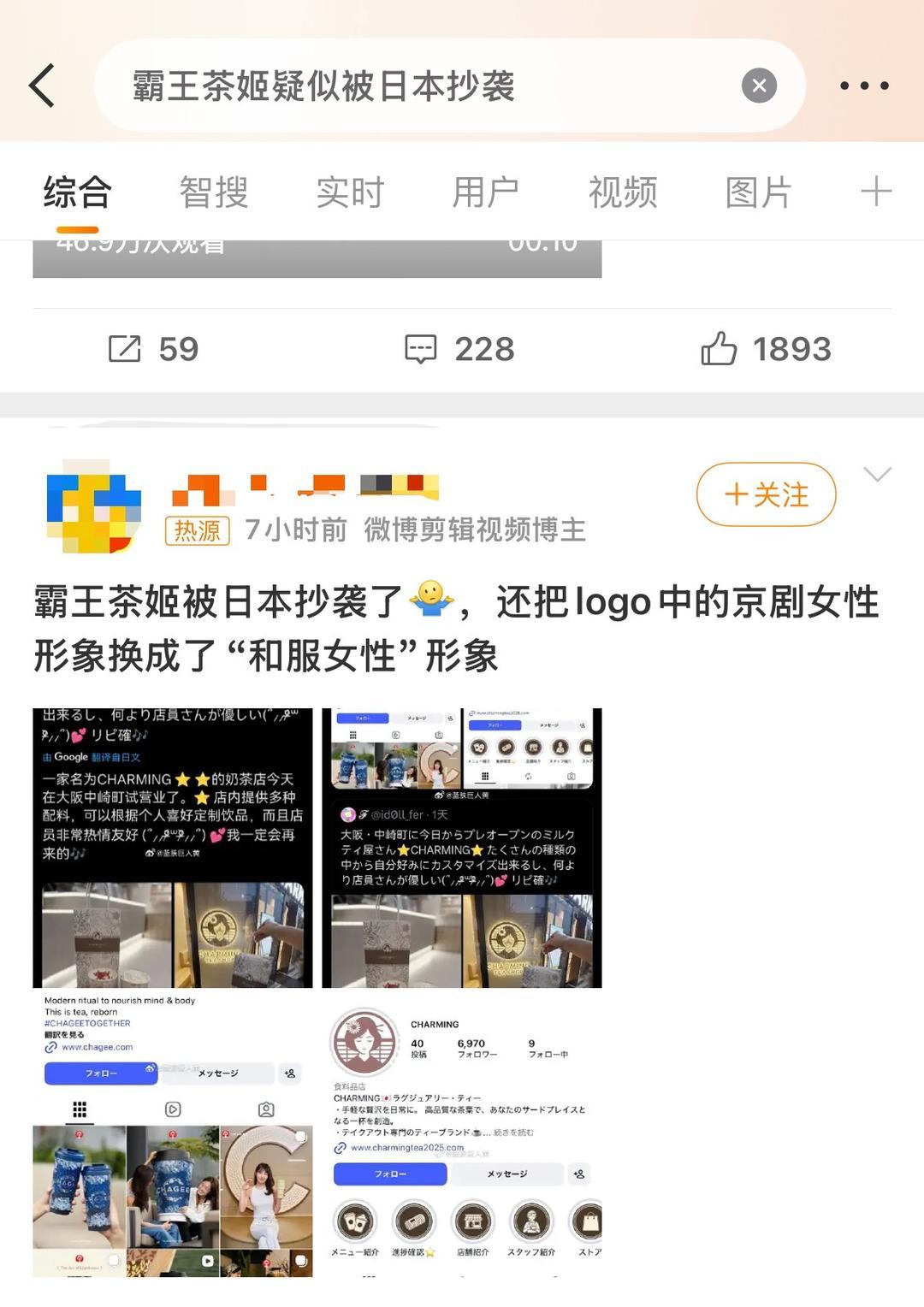Open the poster's profile avatar

coord(94,506)
